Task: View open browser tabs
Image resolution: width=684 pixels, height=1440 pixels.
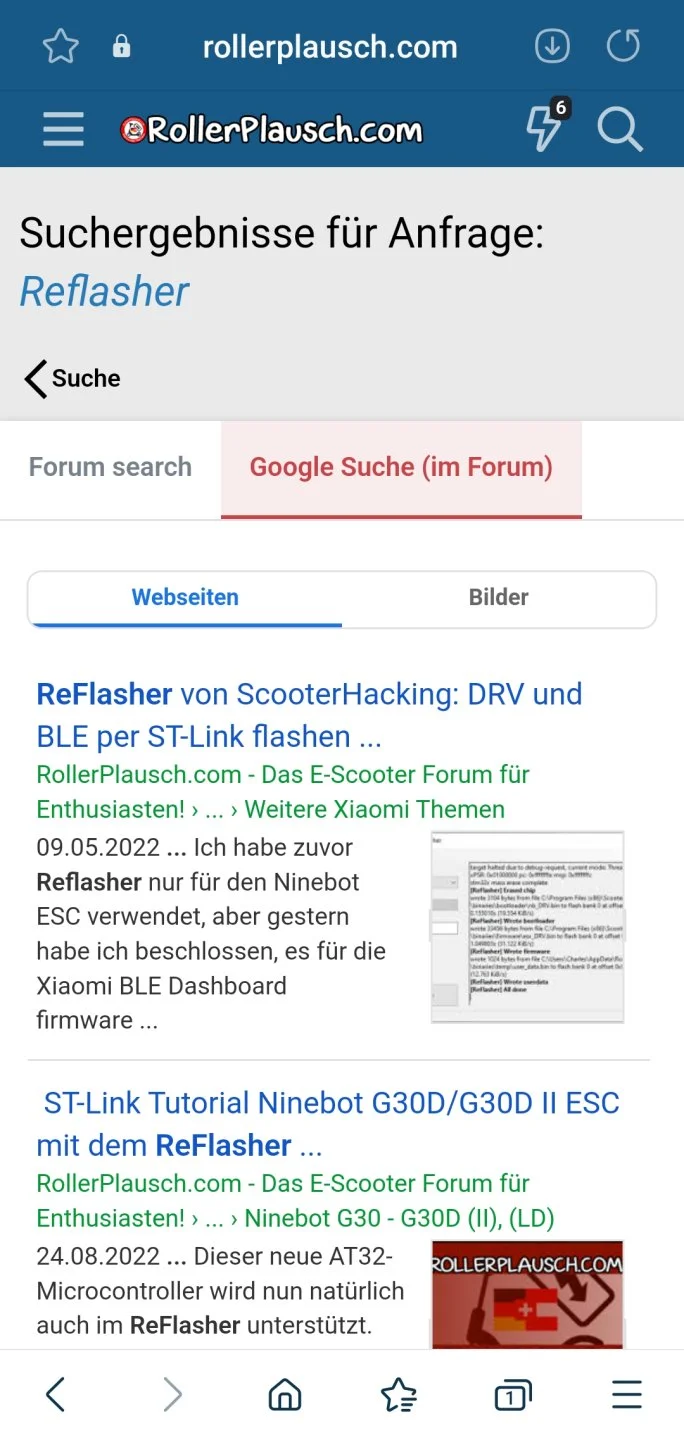Action: point(512,1394)
